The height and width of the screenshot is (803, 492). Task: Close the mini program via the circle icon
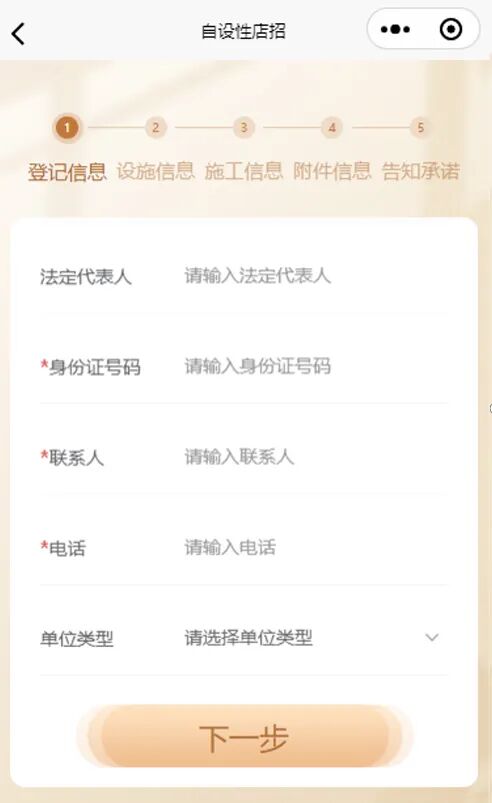(x=451, y=29)
